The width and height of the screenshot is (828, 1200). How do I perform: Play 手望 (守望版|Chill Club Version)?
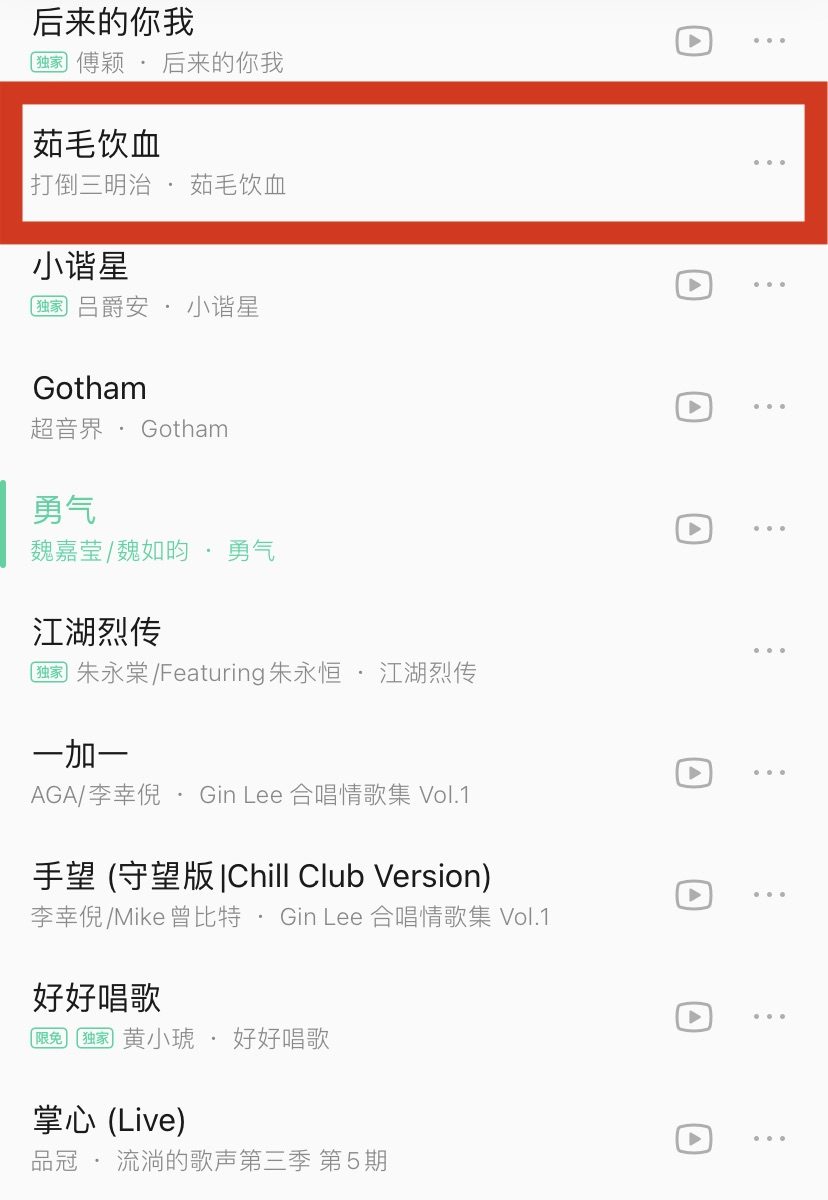click(300, 894)
